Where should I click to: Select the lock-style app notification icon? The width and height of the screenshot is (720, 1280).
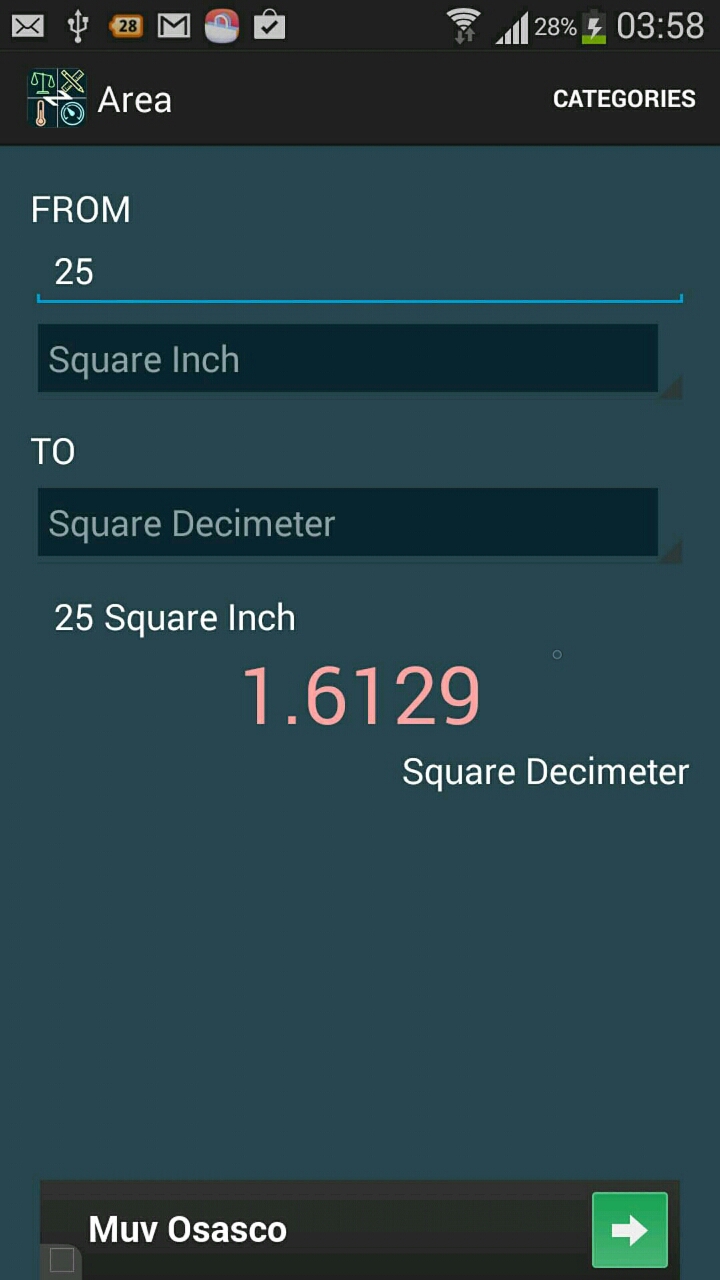click(x=221, y=25)
